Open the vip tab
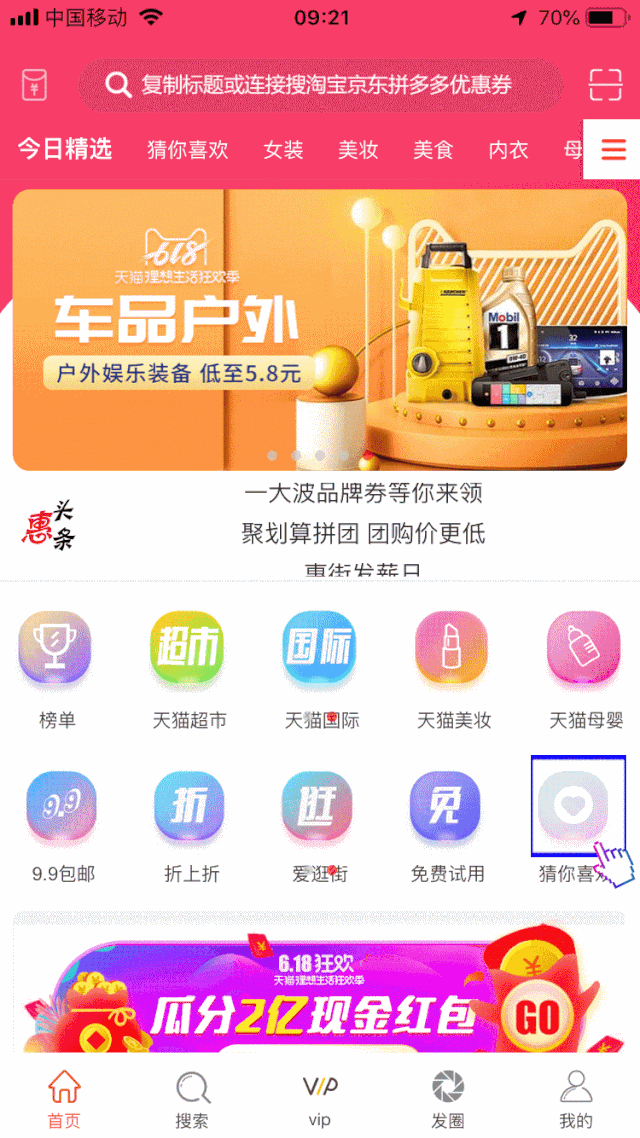Screen dimensions: 640x1138 coord(320,1098)
